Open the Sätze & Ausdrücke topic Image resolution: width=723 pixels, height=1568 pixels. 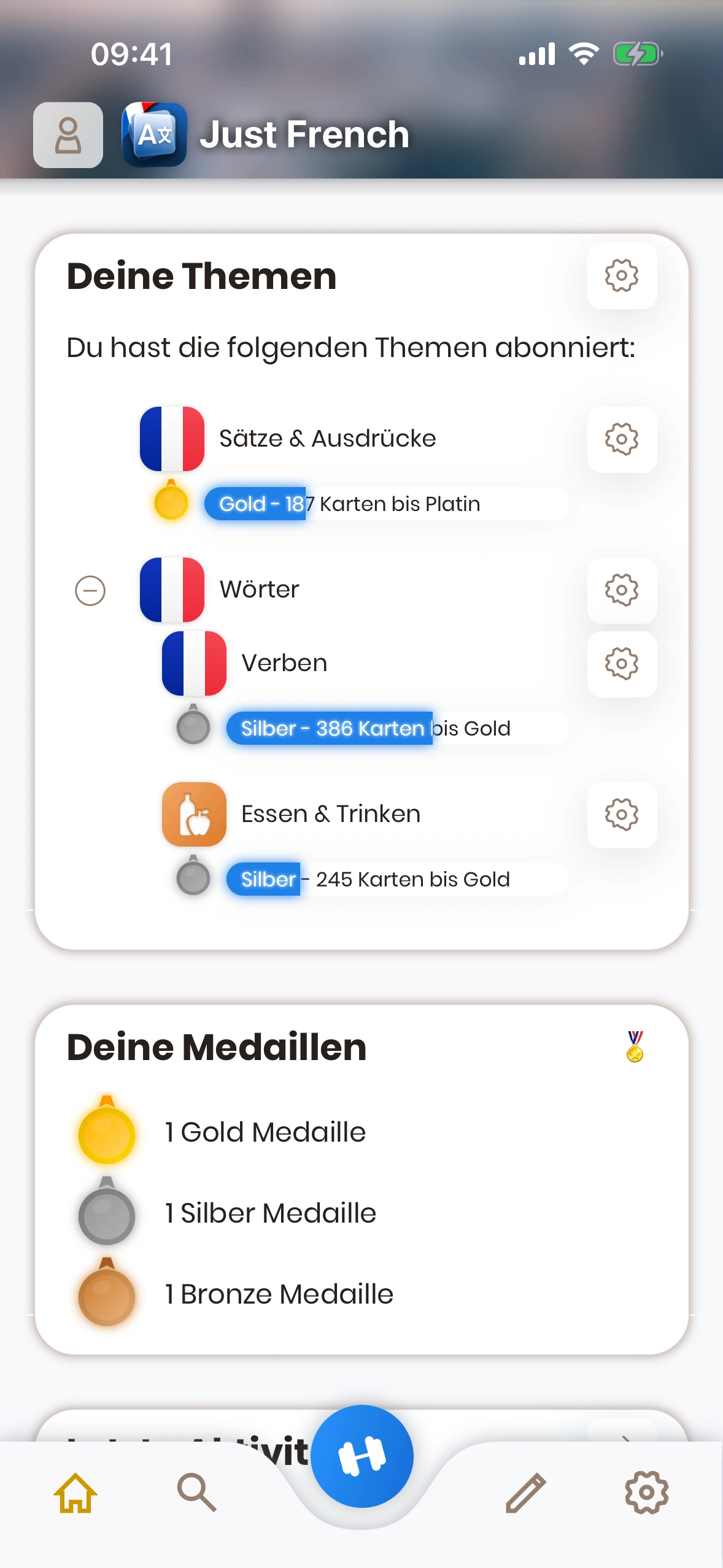[x=327, y=439]
